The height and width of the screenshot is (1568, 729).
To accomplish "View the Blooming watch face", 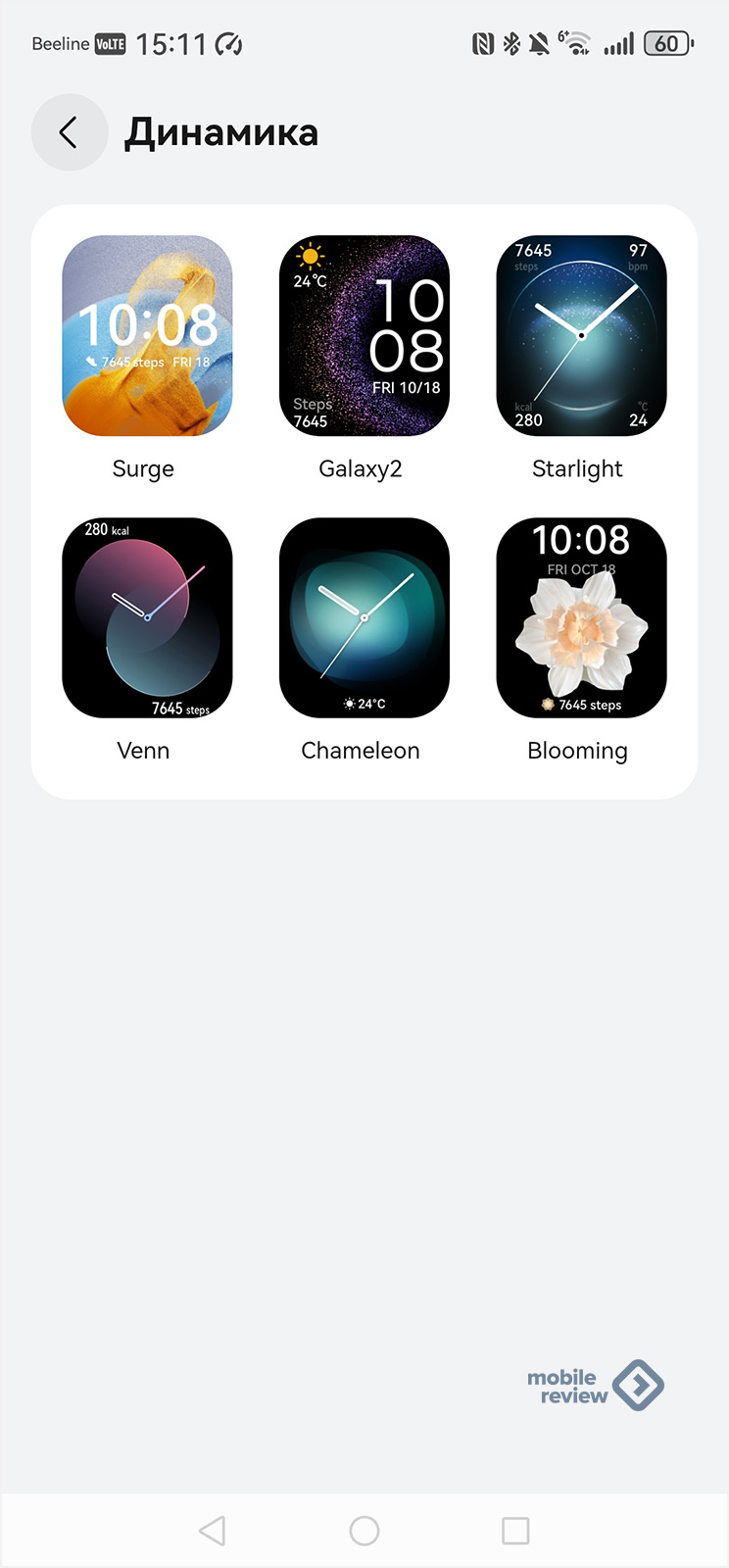I will pyautogui.click(x=581, y=617).
